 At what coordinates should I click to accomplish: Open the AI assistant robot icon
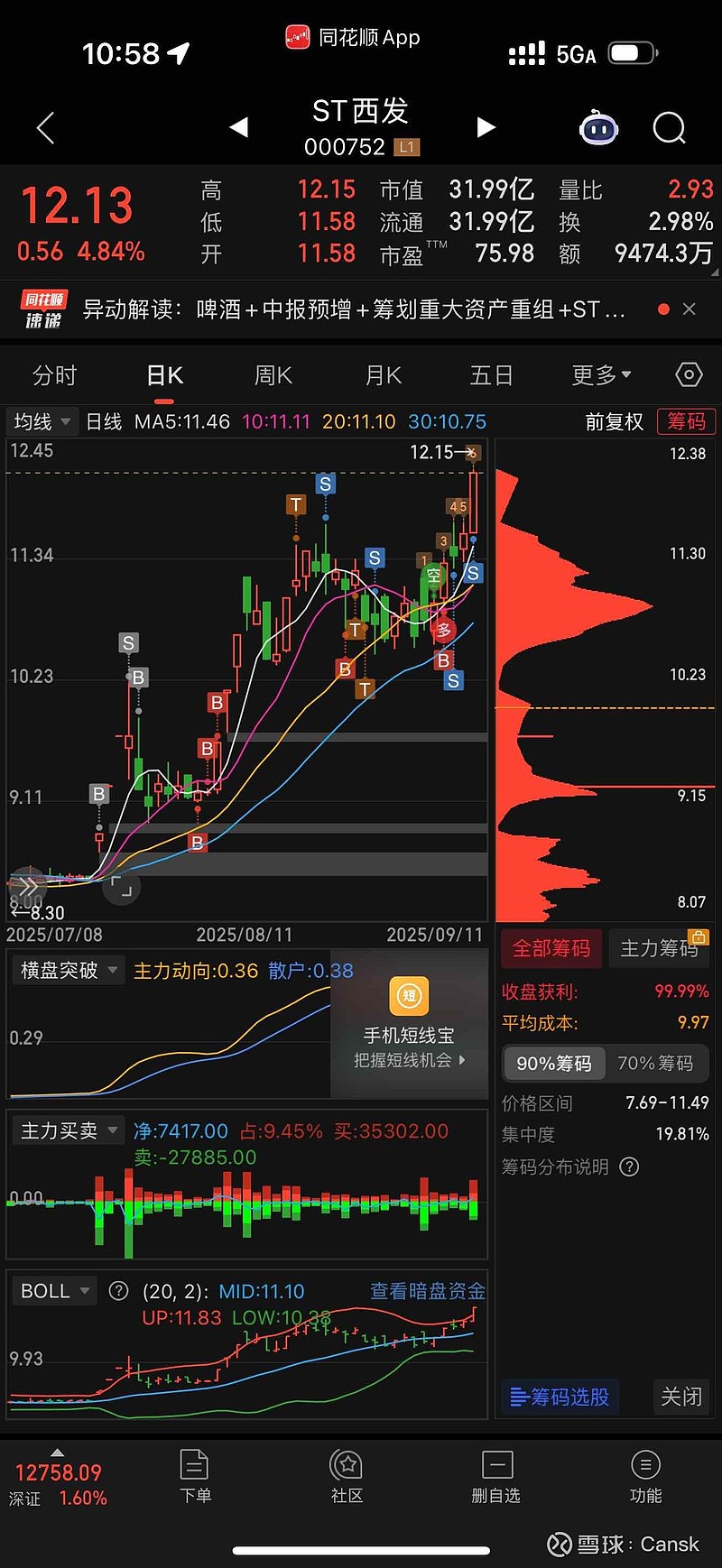pyautogui.click(x=598, y=128)
